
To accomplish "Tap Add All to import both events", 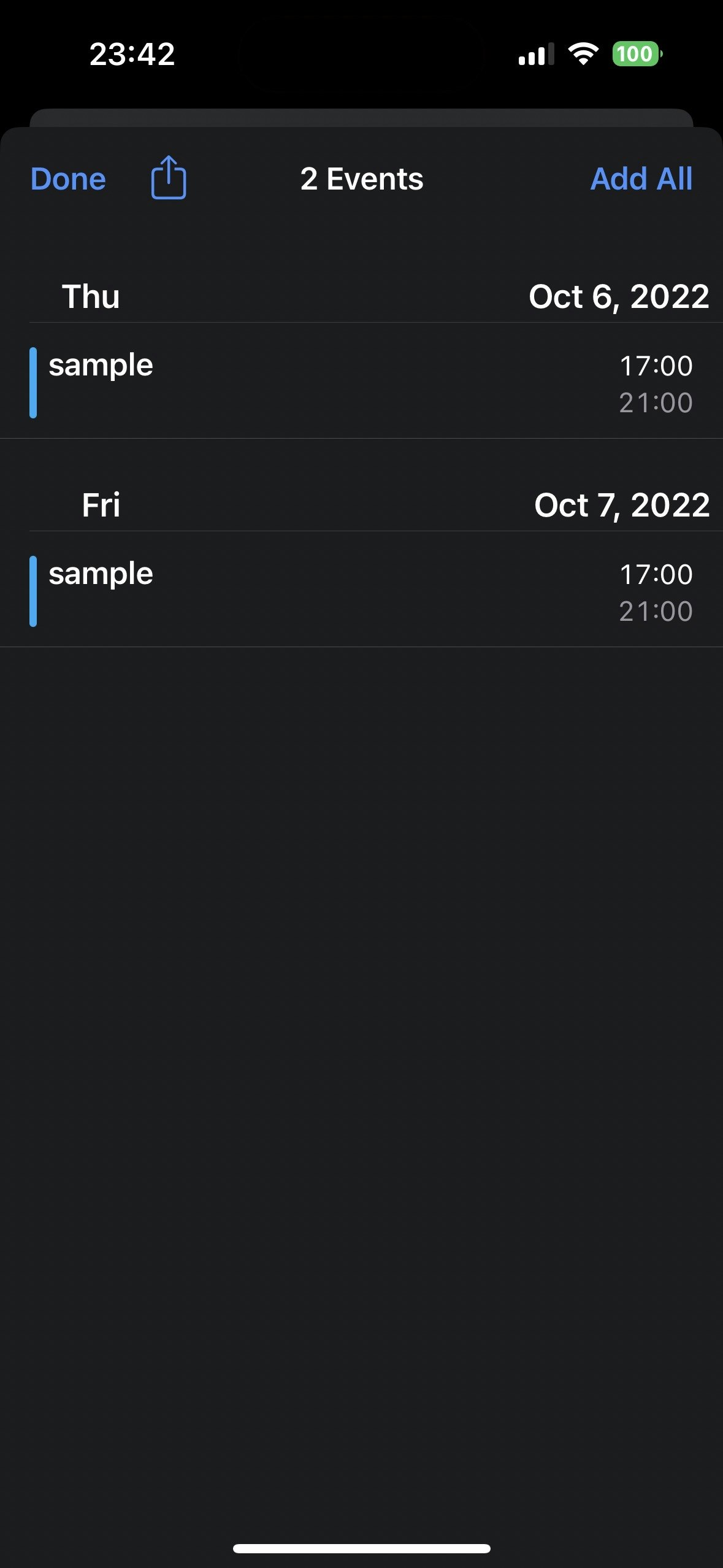I will point(641,179).
